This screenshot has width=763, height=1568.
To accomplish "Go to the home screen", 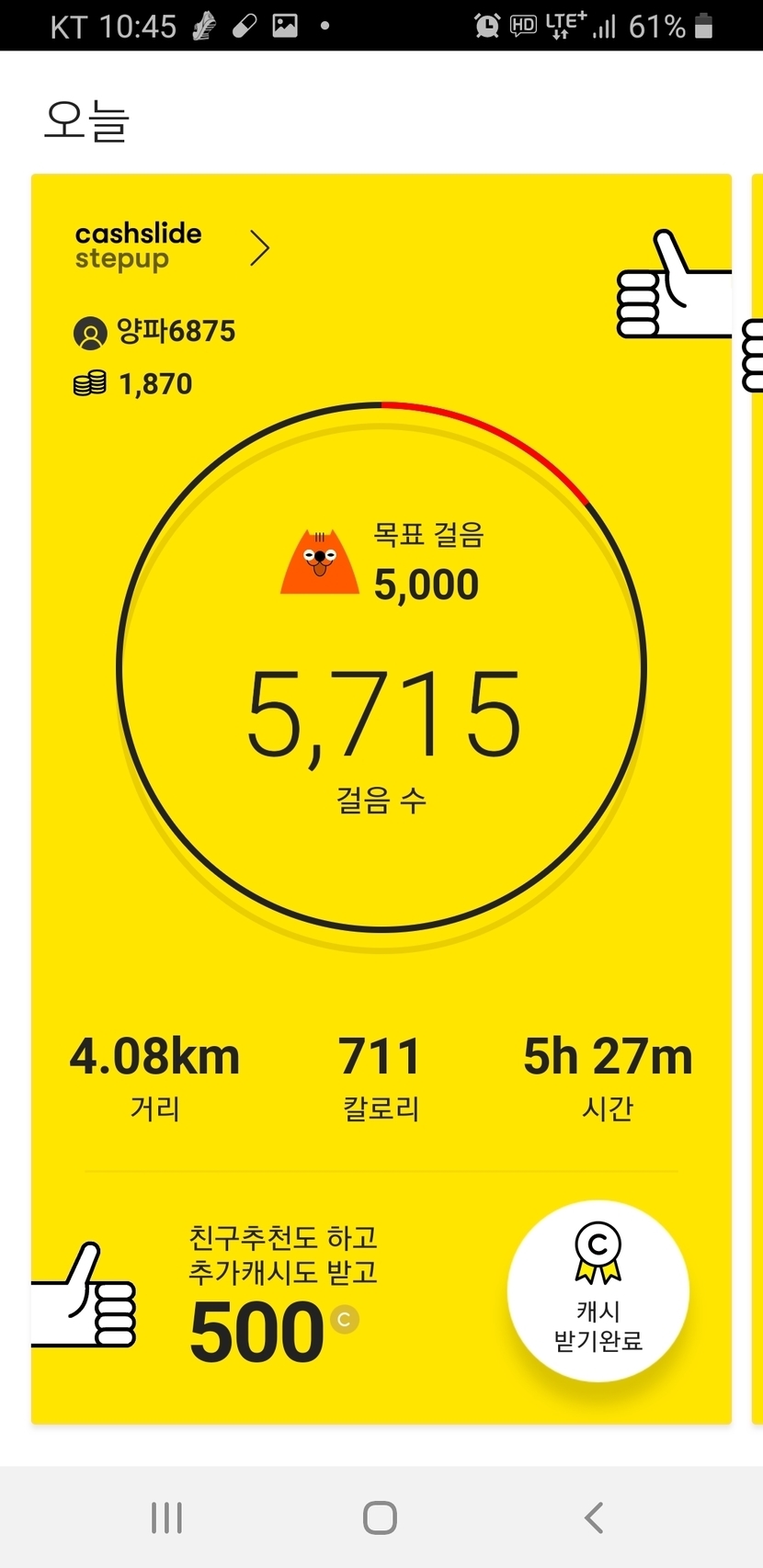I will click(x=380, y=1517).
